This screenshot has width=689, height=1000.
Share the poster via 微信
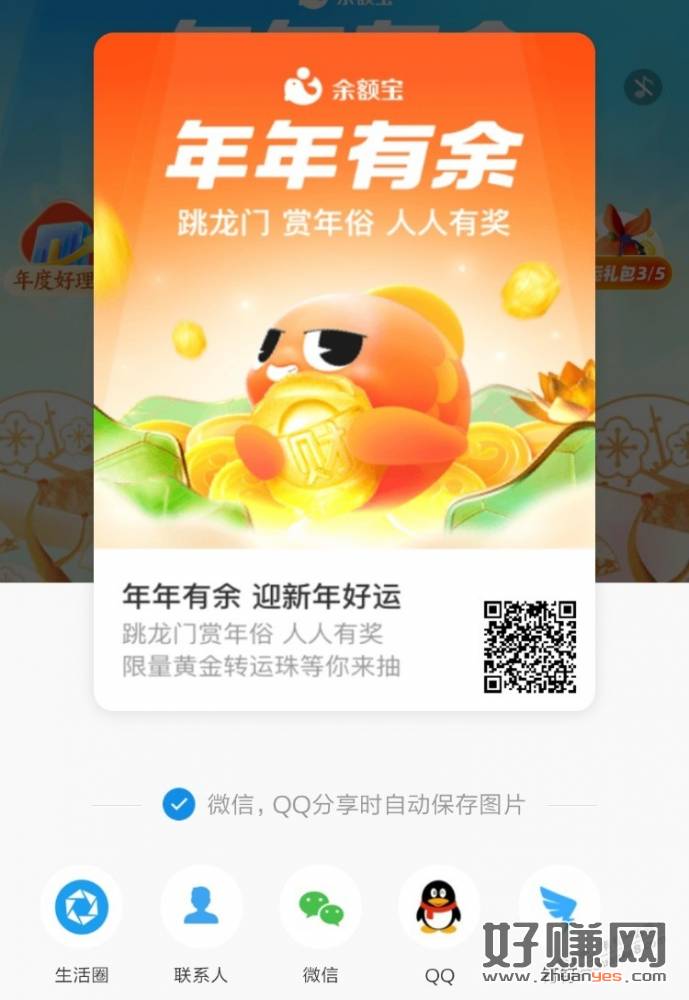320,907
